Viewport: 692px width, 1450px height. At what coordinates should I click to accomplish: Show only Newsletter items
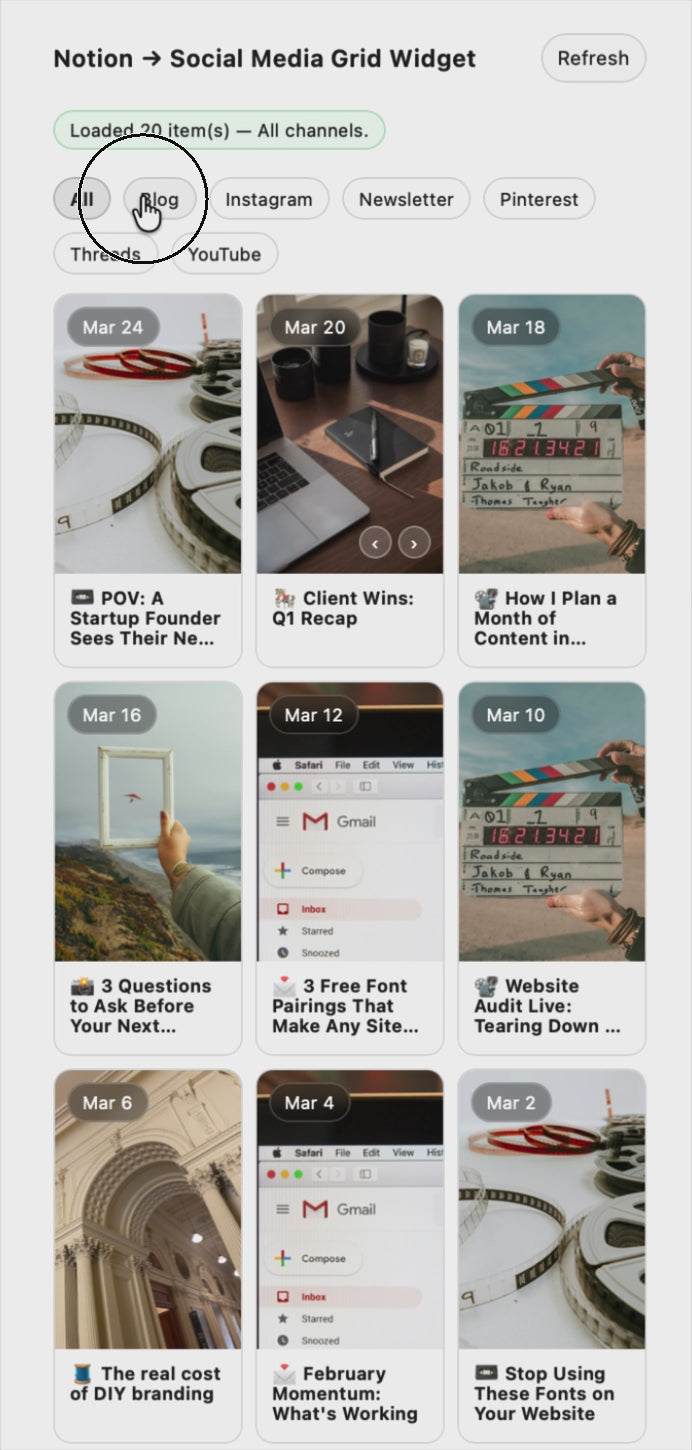pyautogui.click(x=406, y=199)
